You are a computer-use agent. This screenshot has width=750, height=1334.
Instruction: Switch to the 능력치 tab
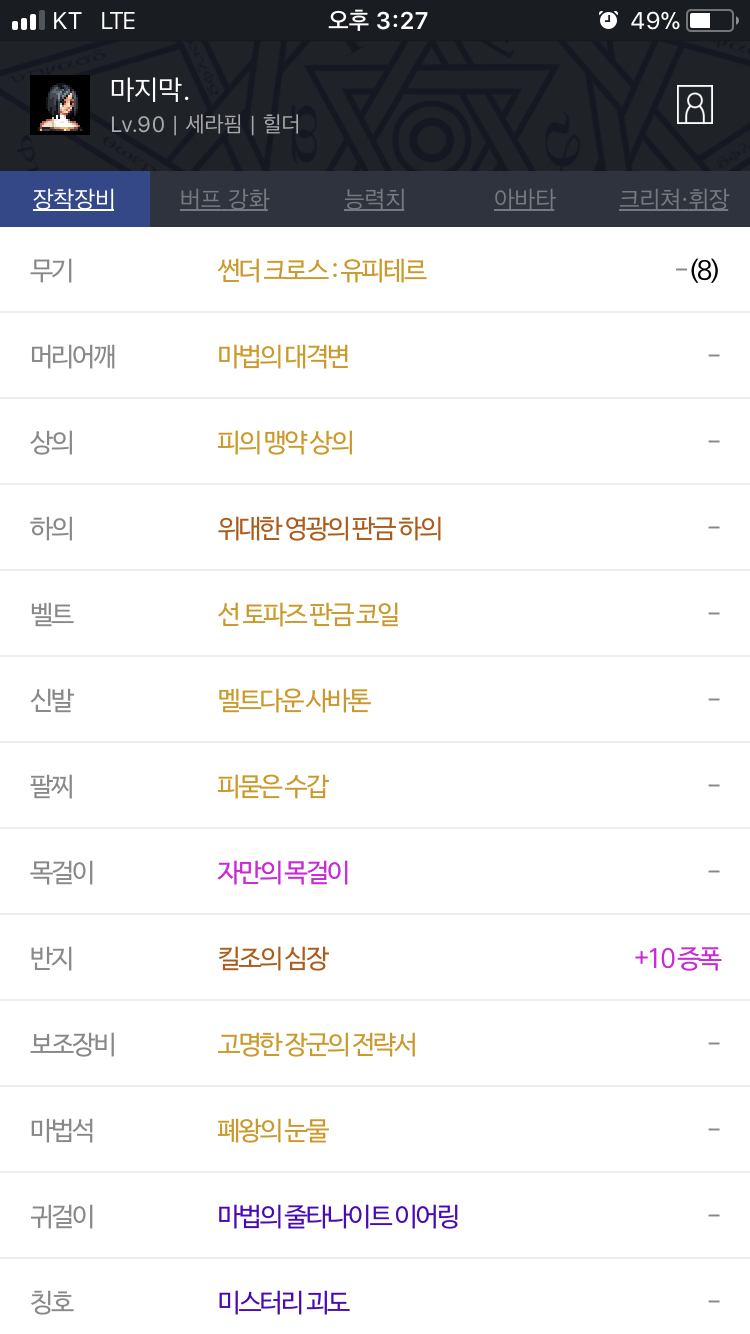pyautogui.click(x=374, y=199)
